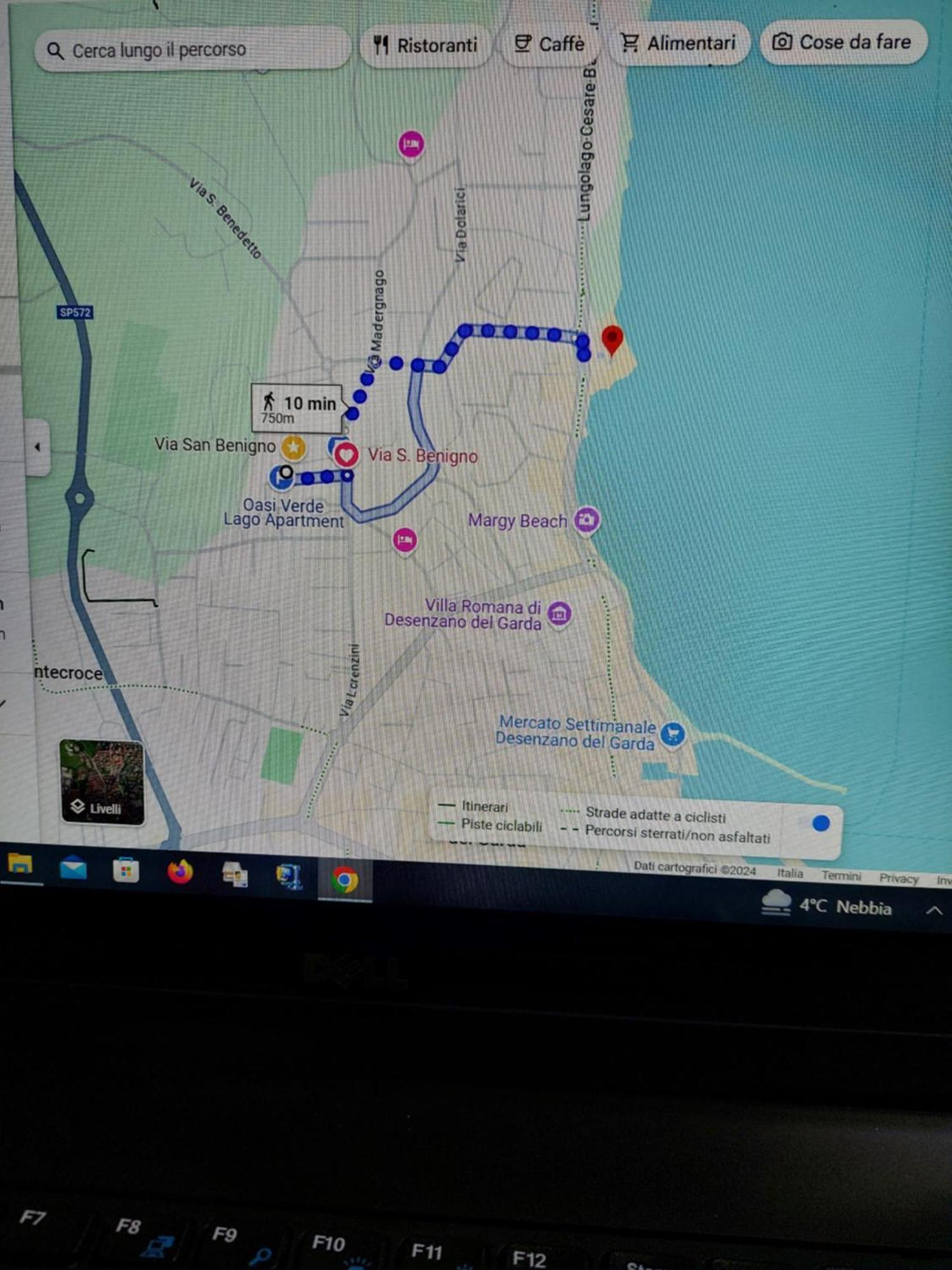Open the Termini link
Viewport: 952px width, 1270px height.
841,876
